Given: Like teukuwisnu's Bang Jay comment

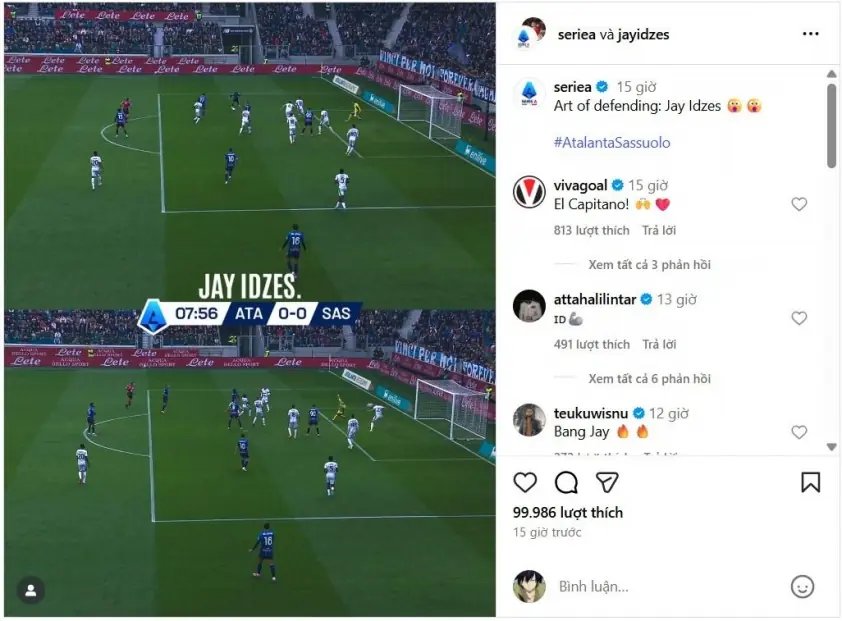Looking at the screenshot, I should click(x=799, y=432).
